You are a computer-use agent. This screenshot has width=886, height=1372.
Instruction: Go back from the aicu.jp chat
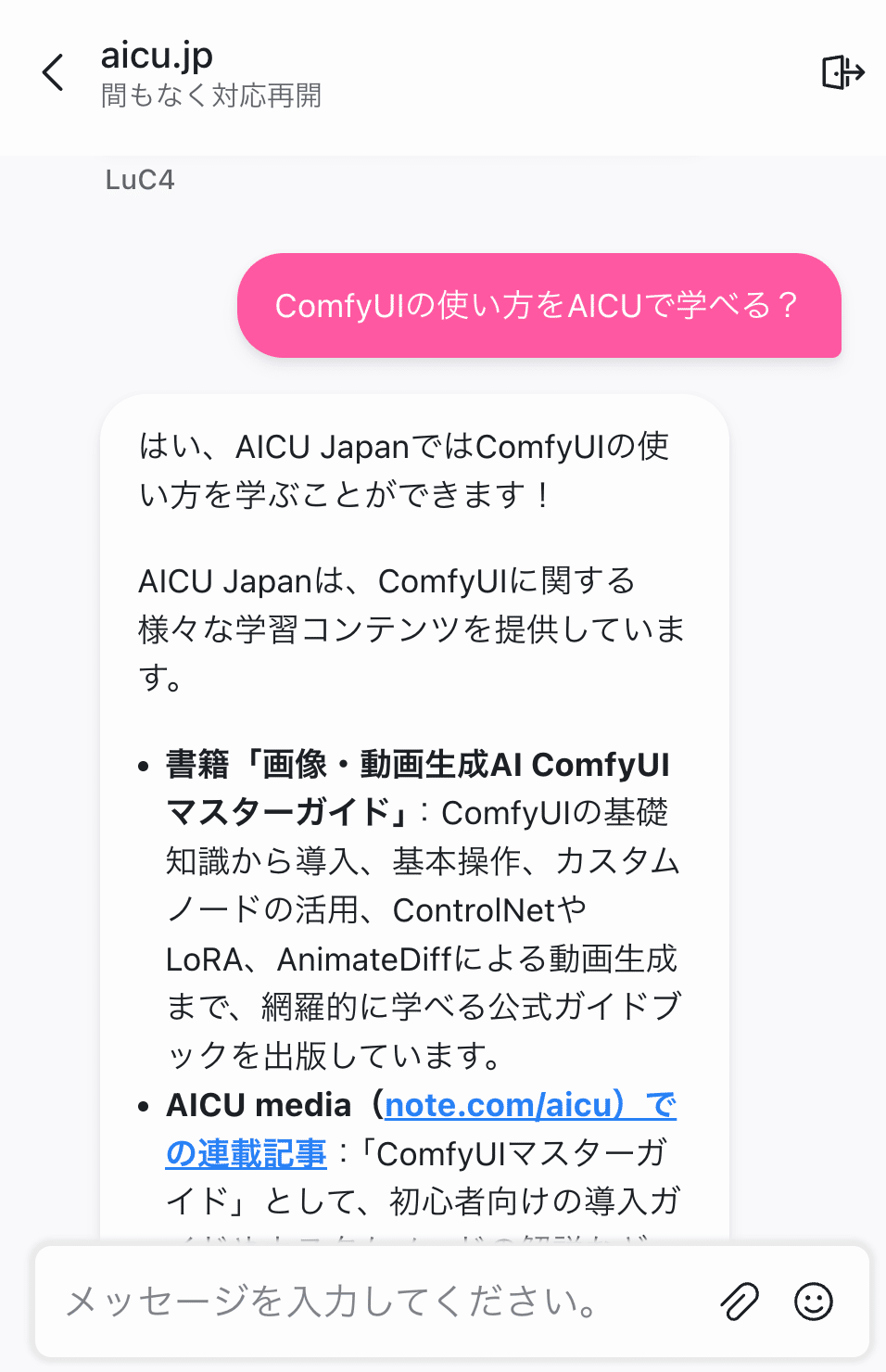[x=54, y=72]
